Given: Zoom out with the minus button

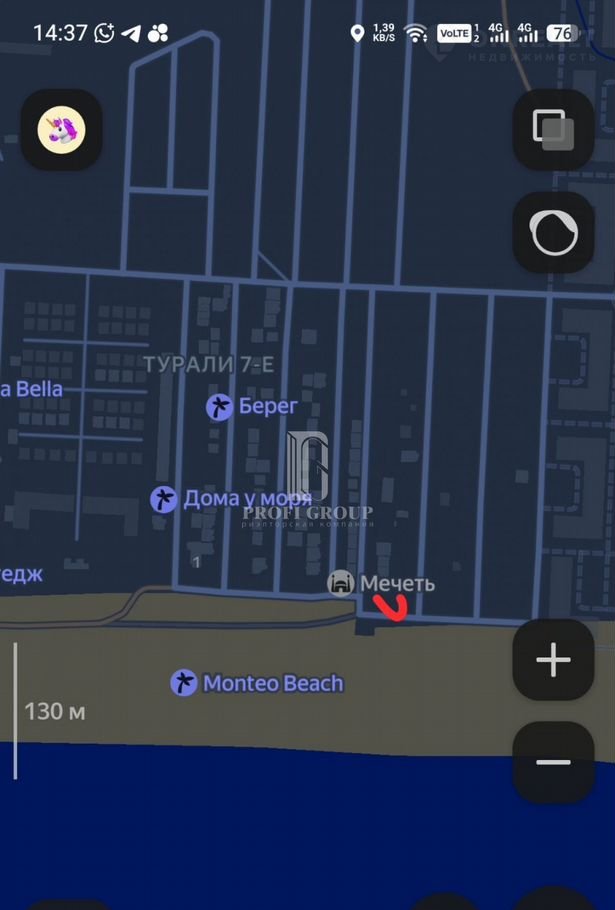Looking at the screenshot, I should pyautogui.click(x=553, y=762).
